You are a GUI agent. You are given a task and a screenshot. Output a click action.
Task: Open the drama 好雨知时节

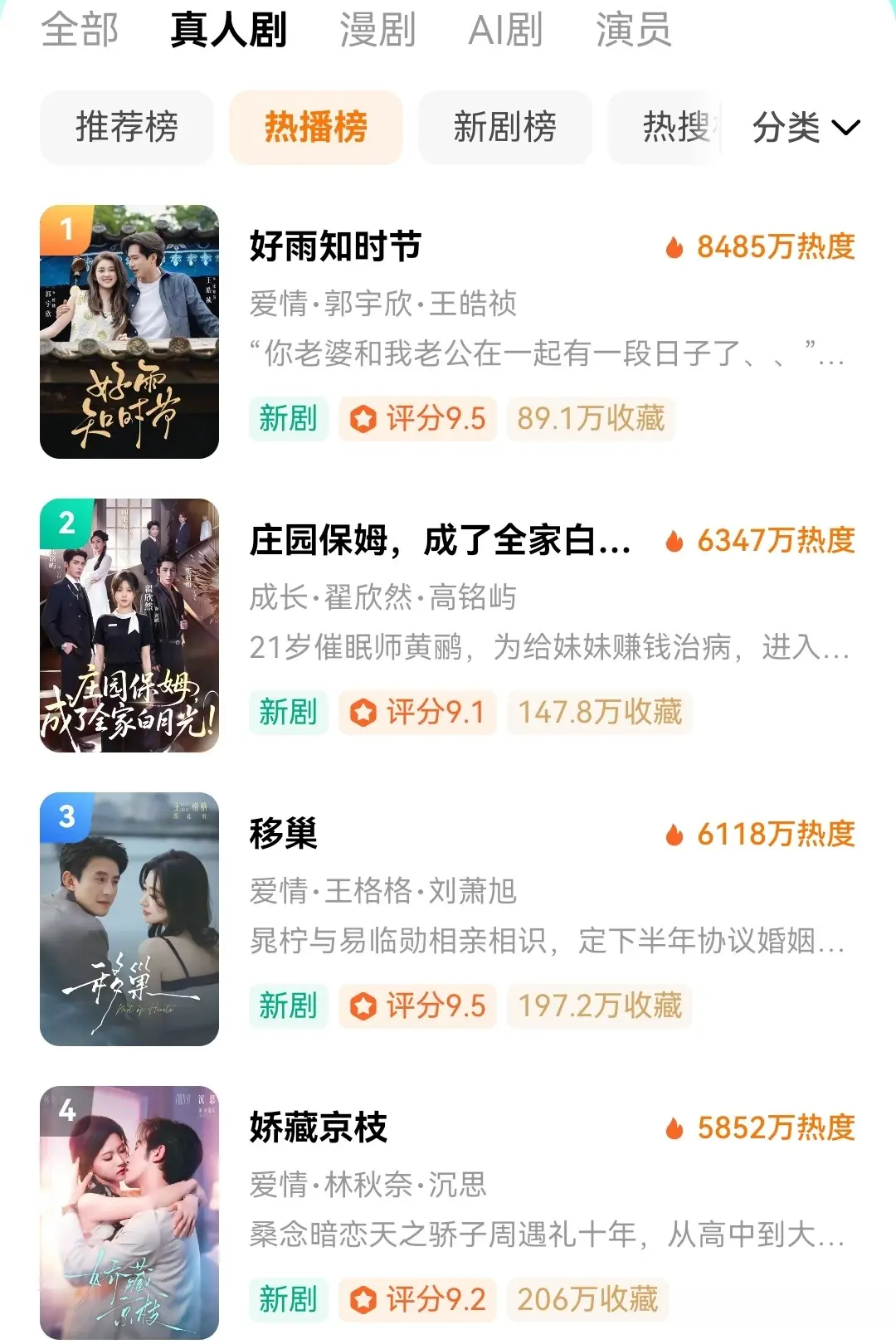pos(448,332)
